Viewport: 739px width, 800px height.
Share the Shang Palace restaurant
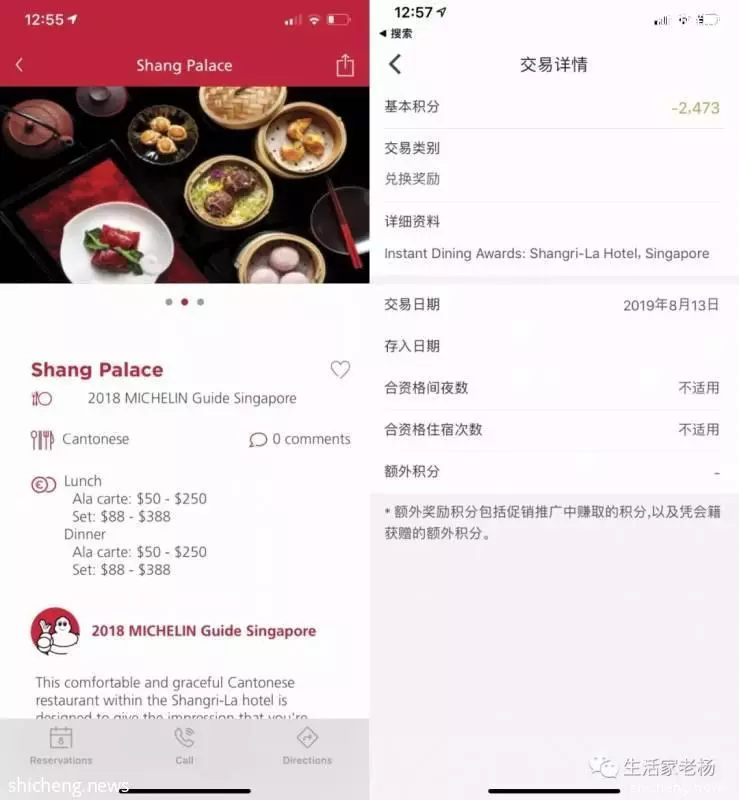(x=345, y=65)
